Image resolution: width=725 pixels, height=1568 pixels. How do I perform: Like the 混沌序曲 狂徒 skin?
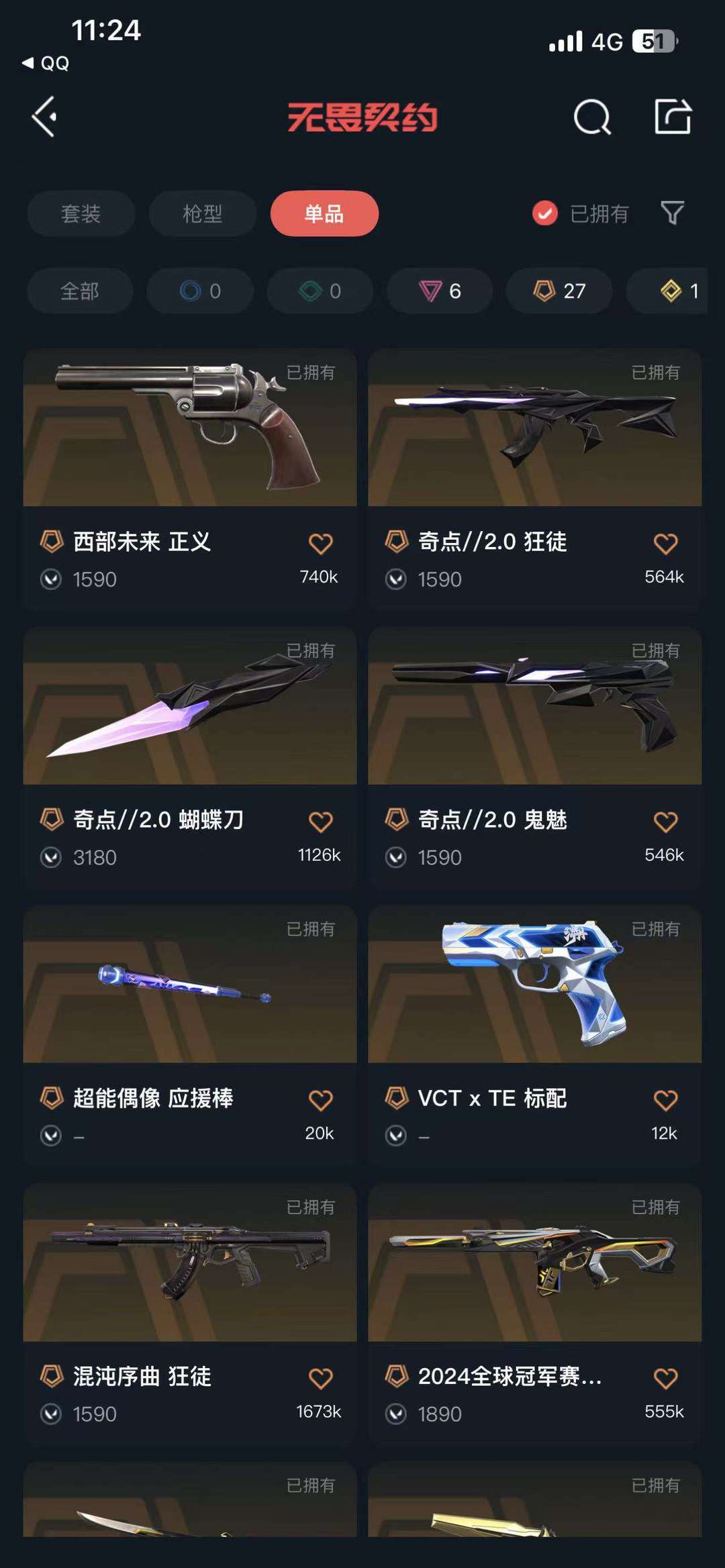pyautogui.click(x=320, y=1379)
